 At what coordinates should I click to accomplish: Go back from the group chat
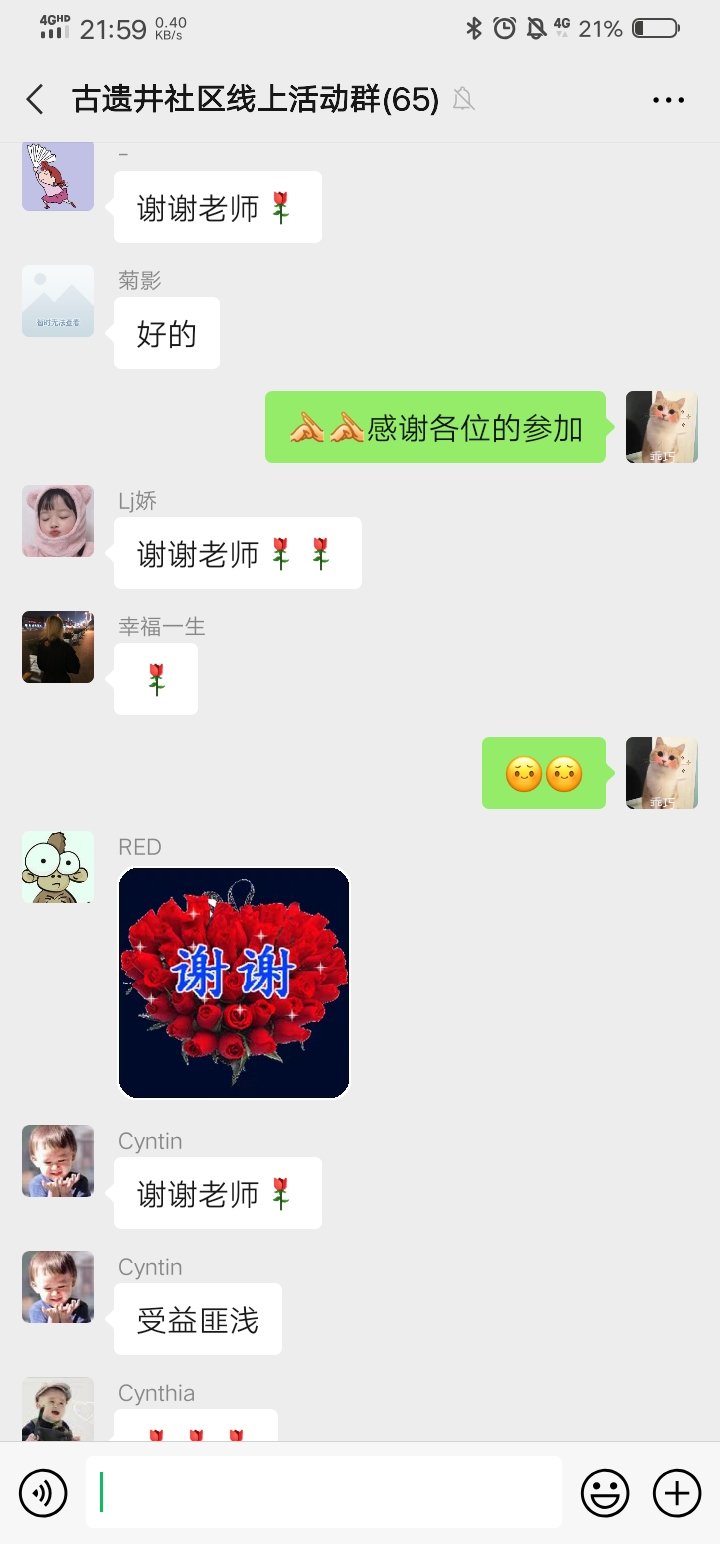click(x=36, y=99)
